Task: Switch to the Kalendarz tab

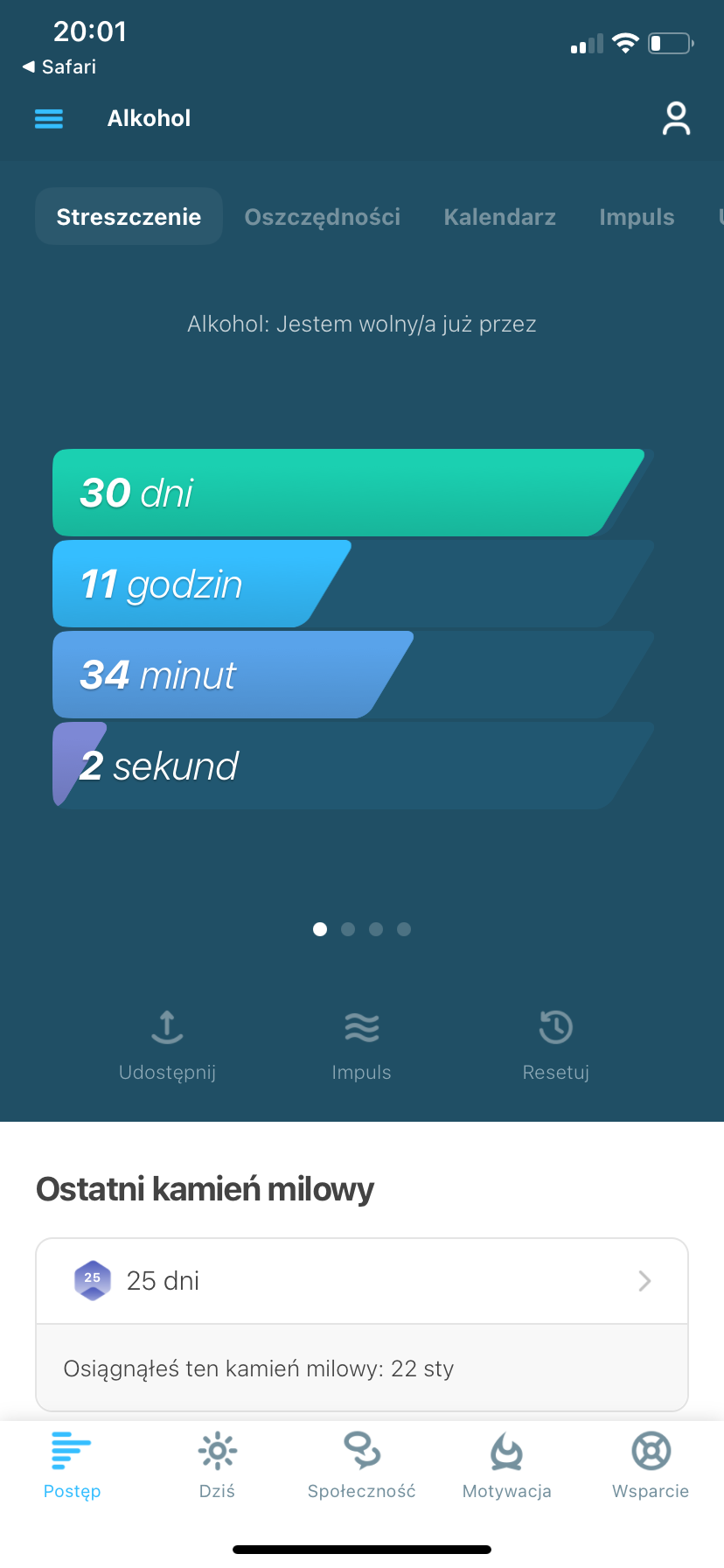Action: [x=499, y=216]
